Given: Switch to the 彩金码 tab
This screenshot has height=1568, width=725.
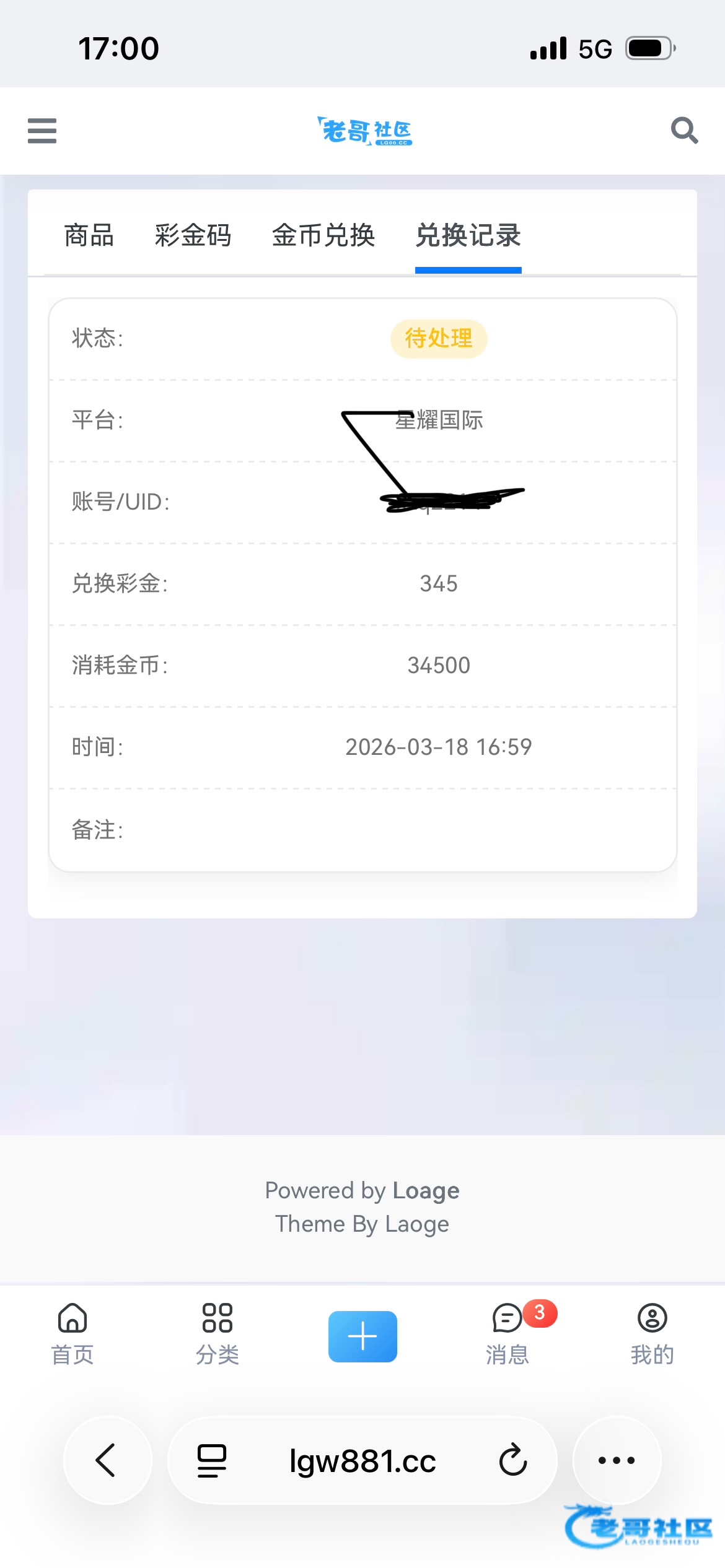Looking at the screenshot, I should coord(193,236).
